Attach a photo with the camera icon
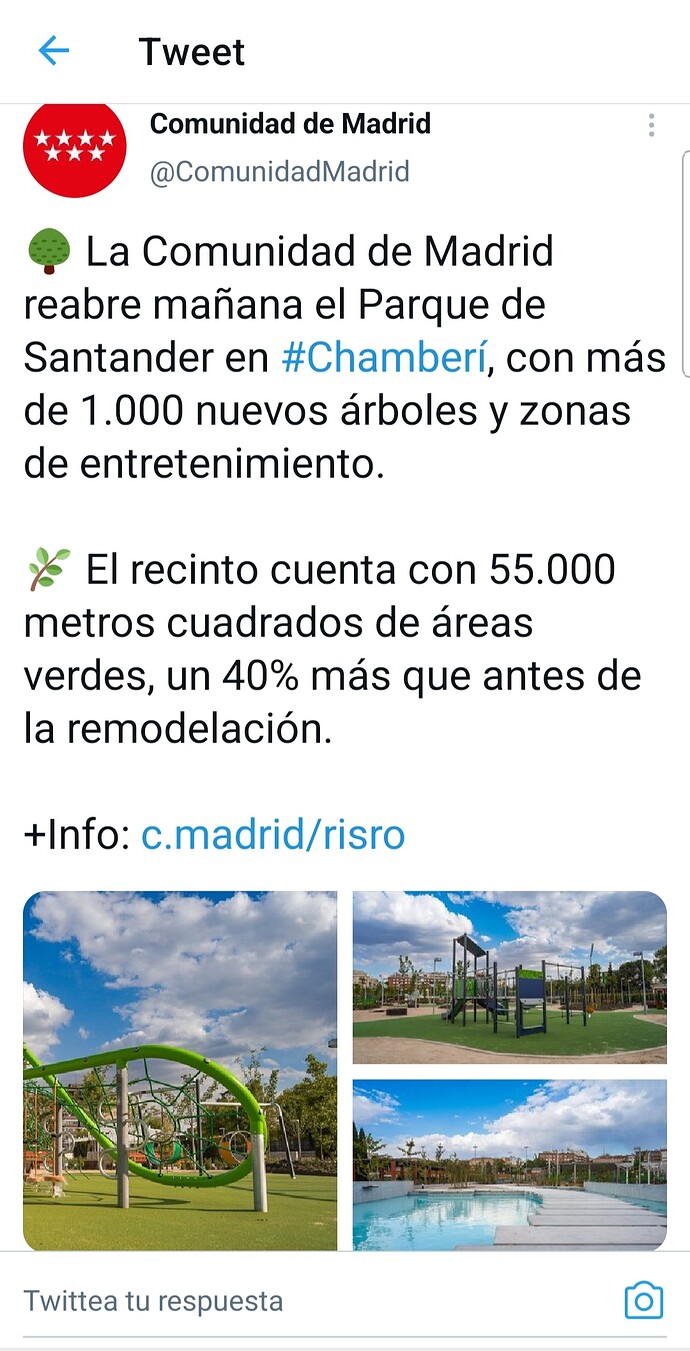The width and height of the screenshot is (690, 1351). coord(643,1300)
